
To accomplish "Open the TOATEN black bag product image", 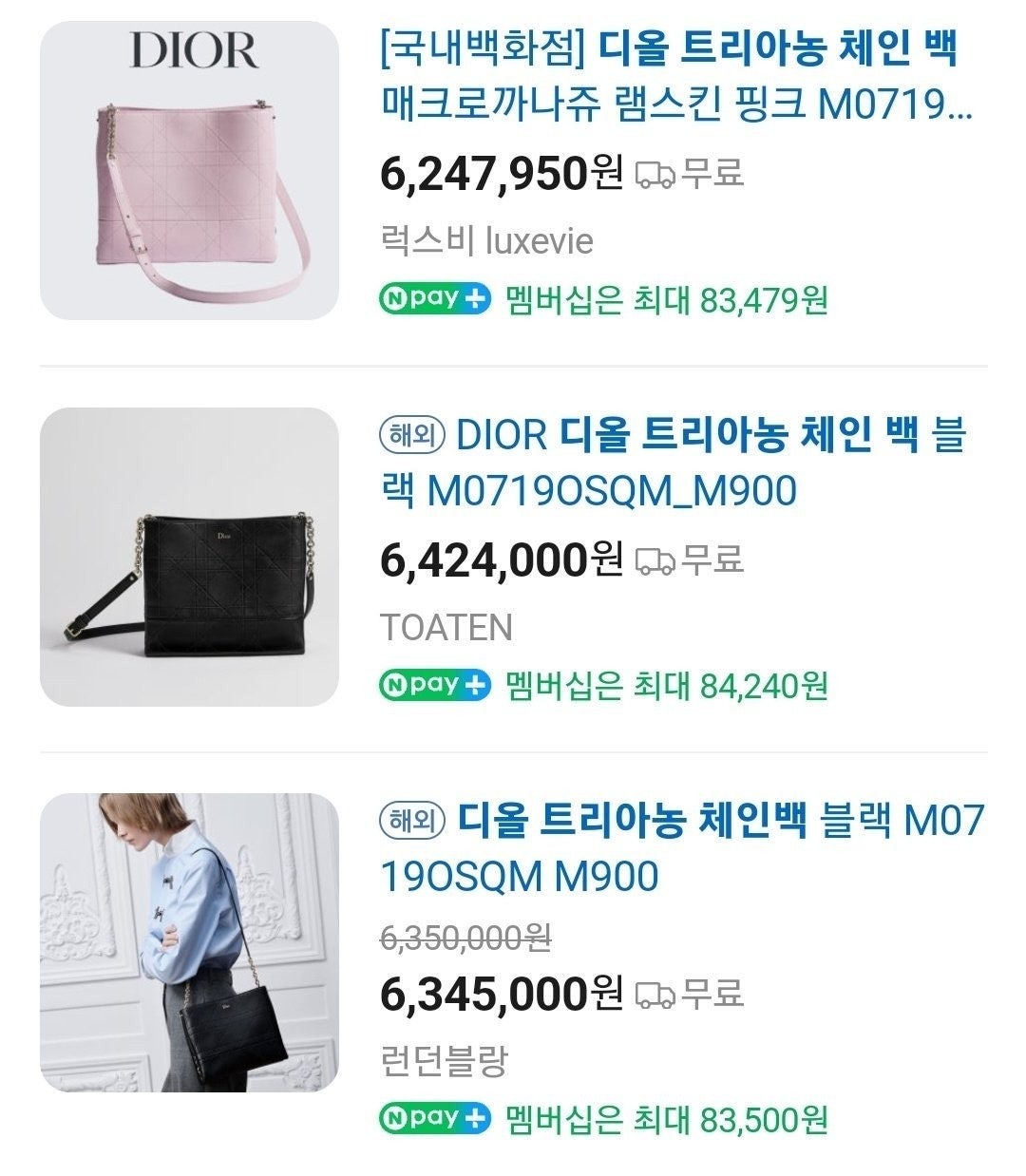I will [189, 557].
